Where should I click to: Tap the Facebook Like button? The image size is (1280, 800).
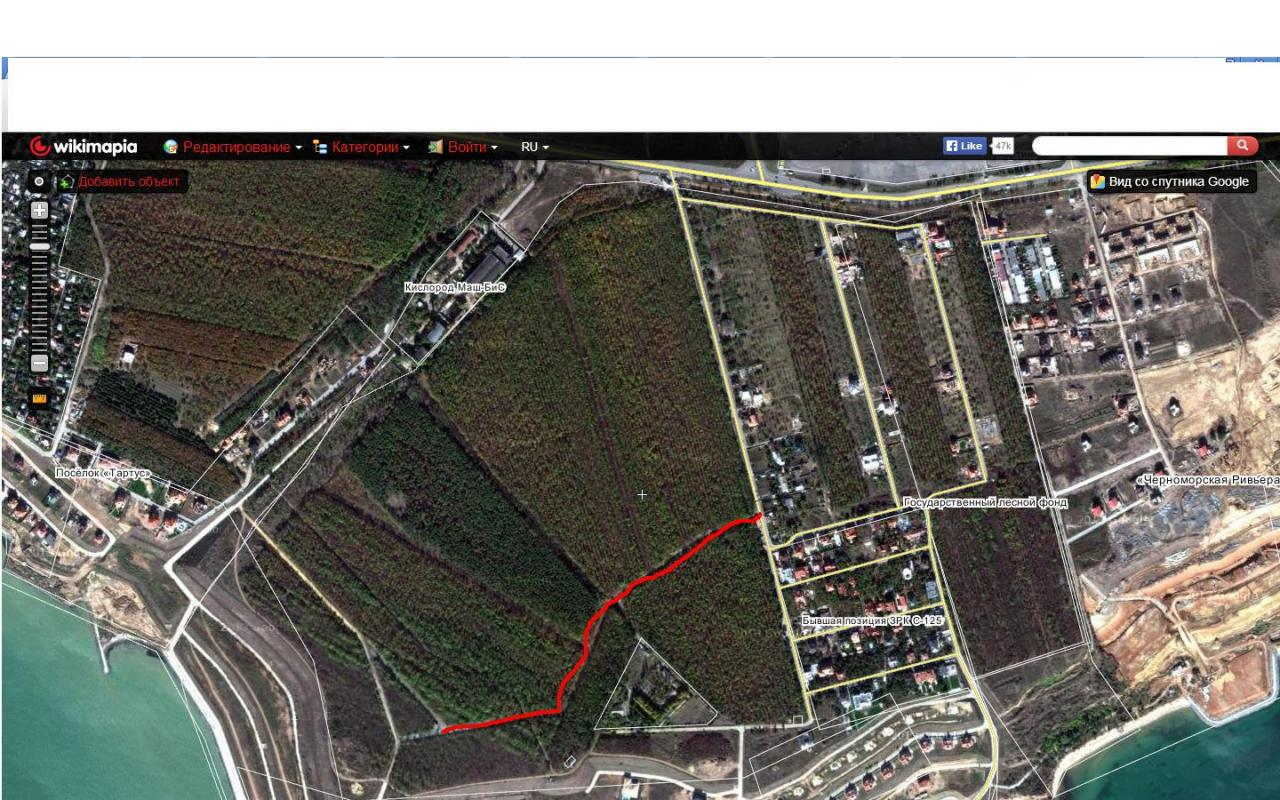point(964,146)
